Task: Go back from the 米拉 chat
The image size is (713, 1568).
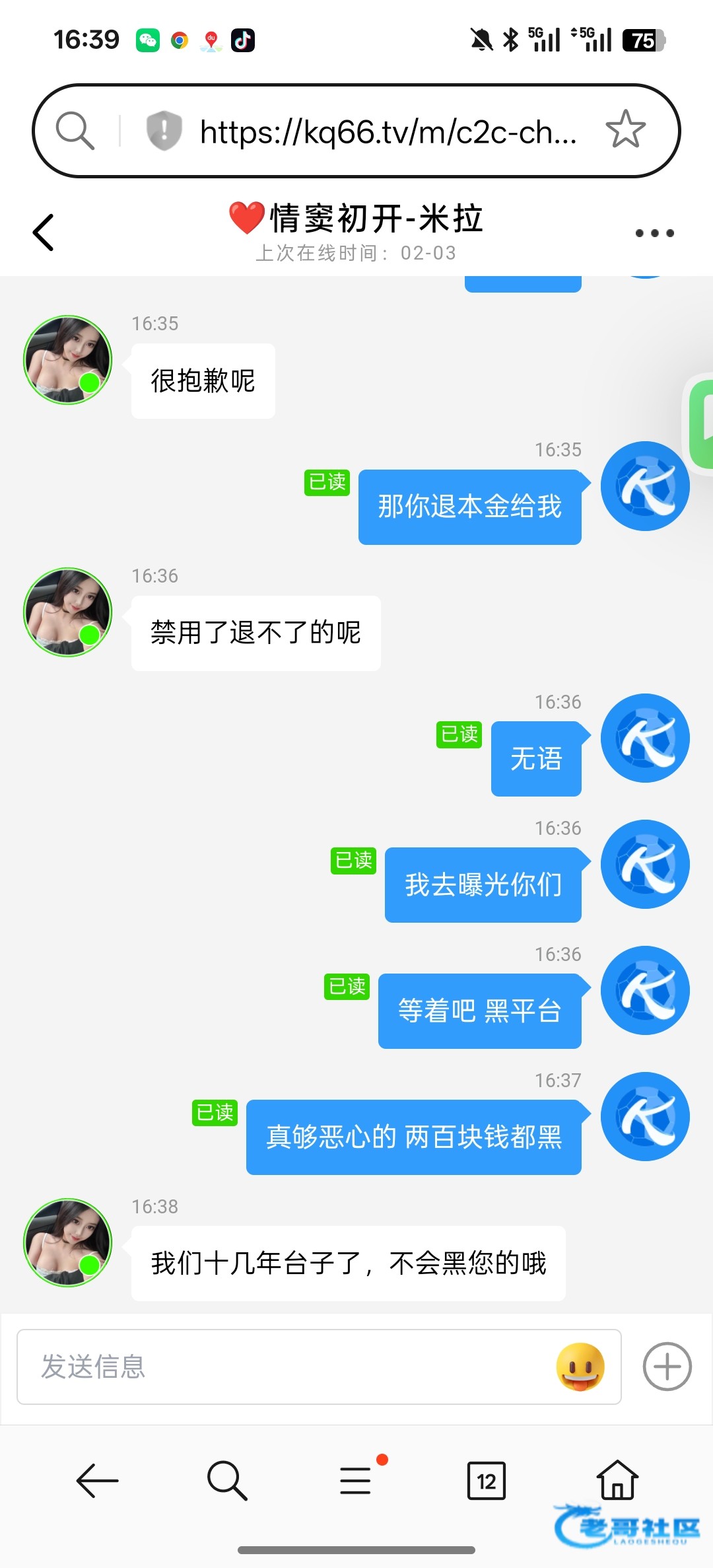Action: click(44, 232)
